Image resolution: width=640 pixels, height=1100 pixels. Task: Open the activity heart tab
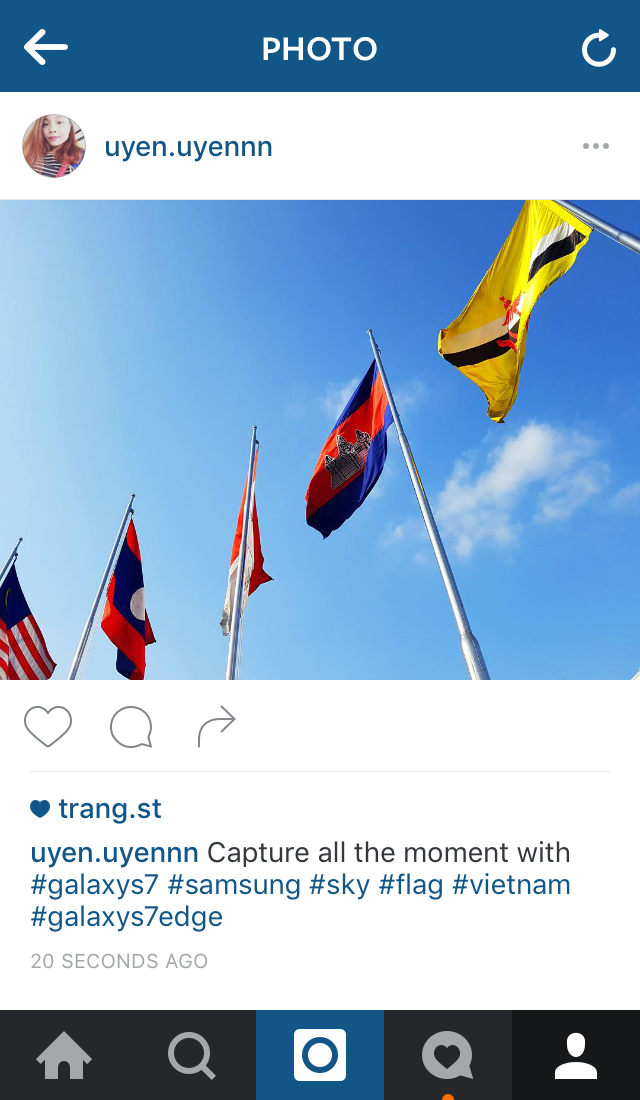pyautogui.click(x=447, y=1055)
